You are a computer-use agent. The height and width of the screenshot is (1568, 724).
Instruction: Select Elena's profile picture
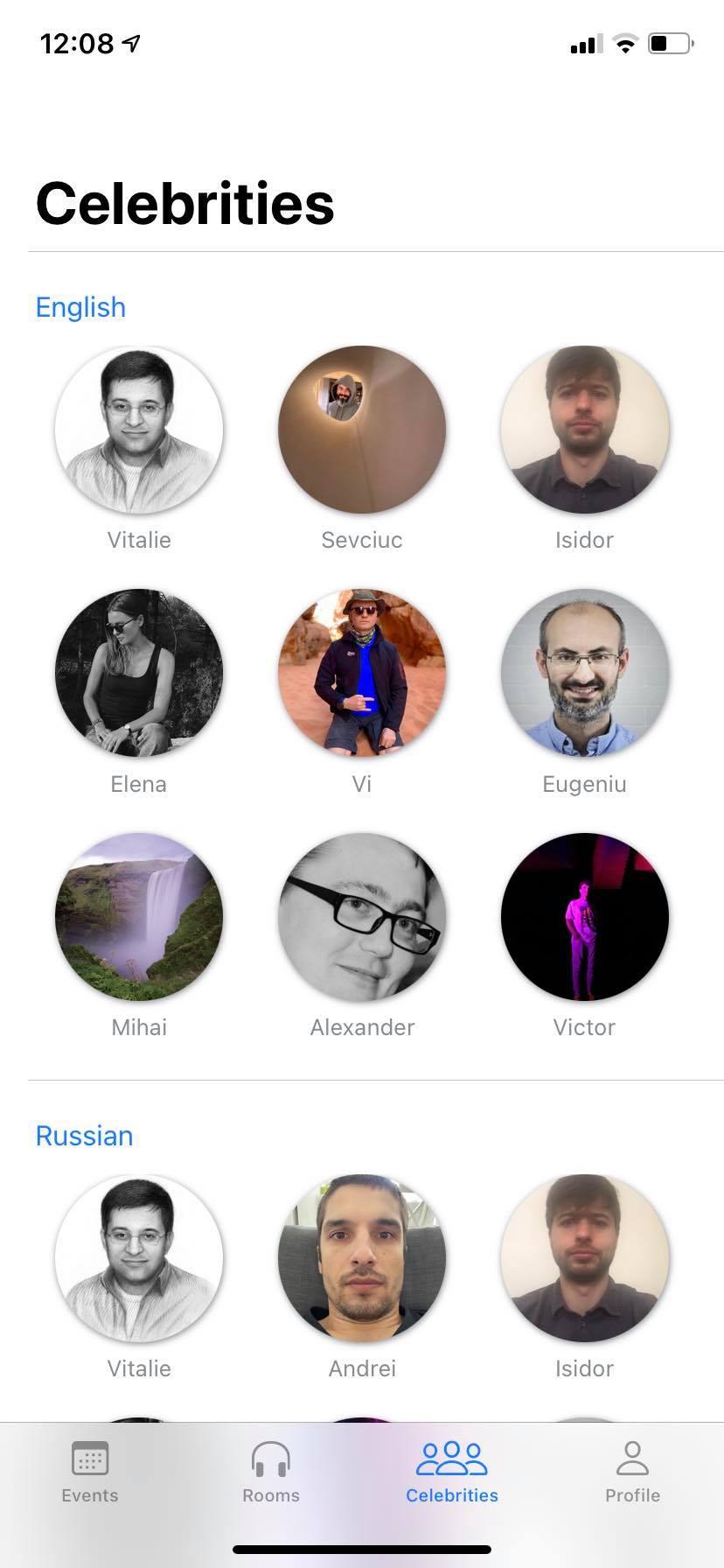139,673
